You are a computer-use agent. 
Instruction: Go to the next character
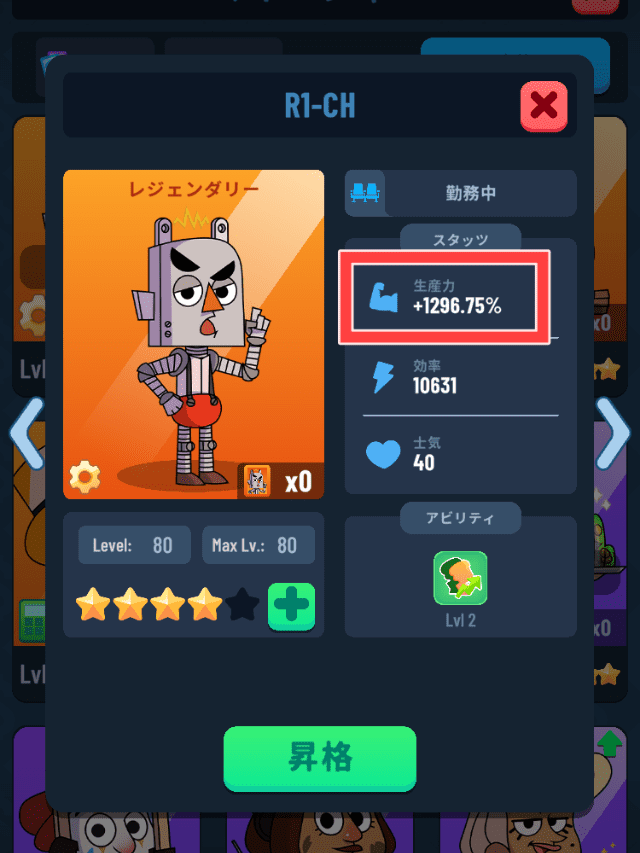[x=614, y=433]
